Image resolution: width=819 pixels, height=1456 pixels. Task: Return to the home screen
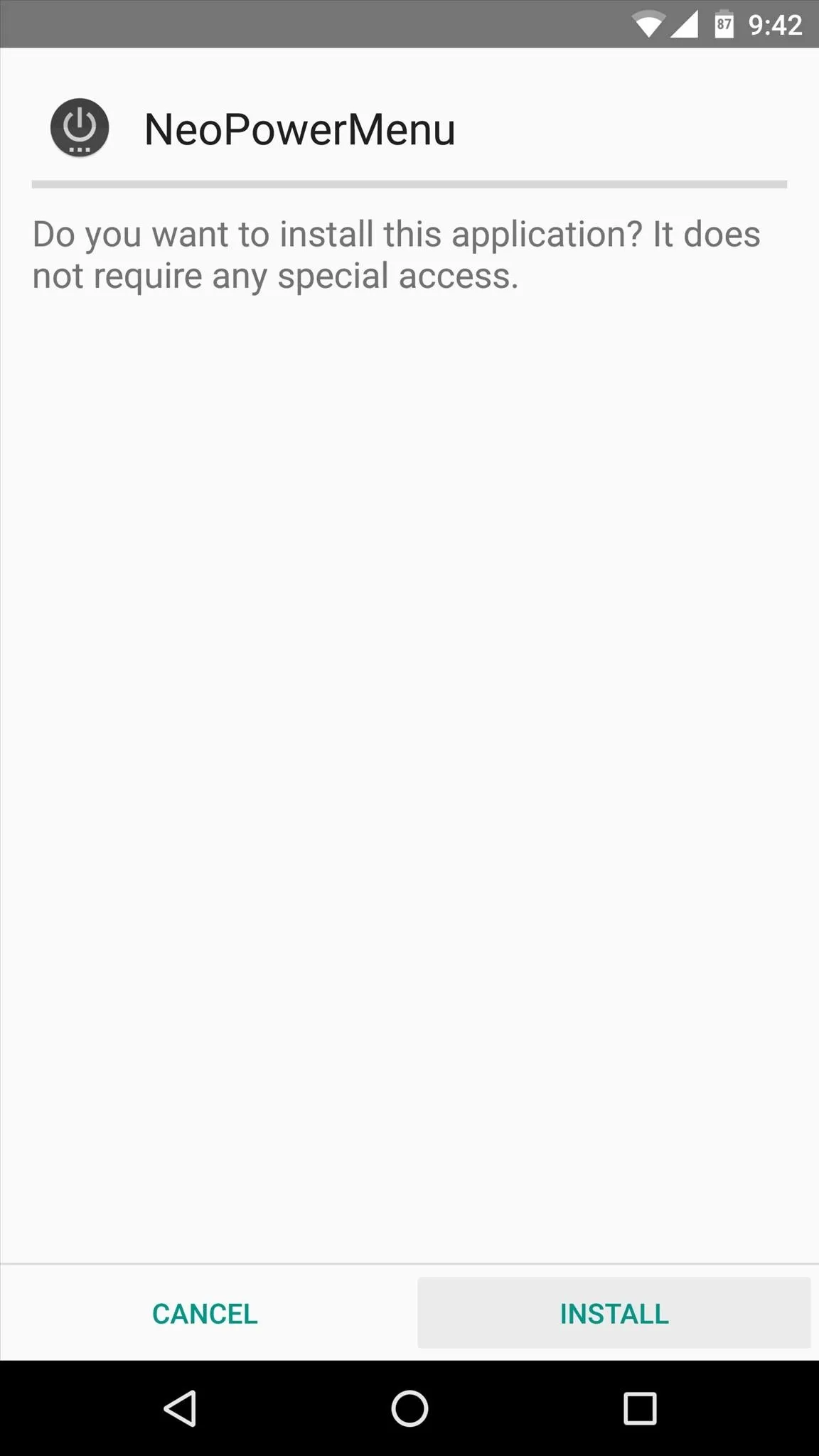pos(409,1408)
